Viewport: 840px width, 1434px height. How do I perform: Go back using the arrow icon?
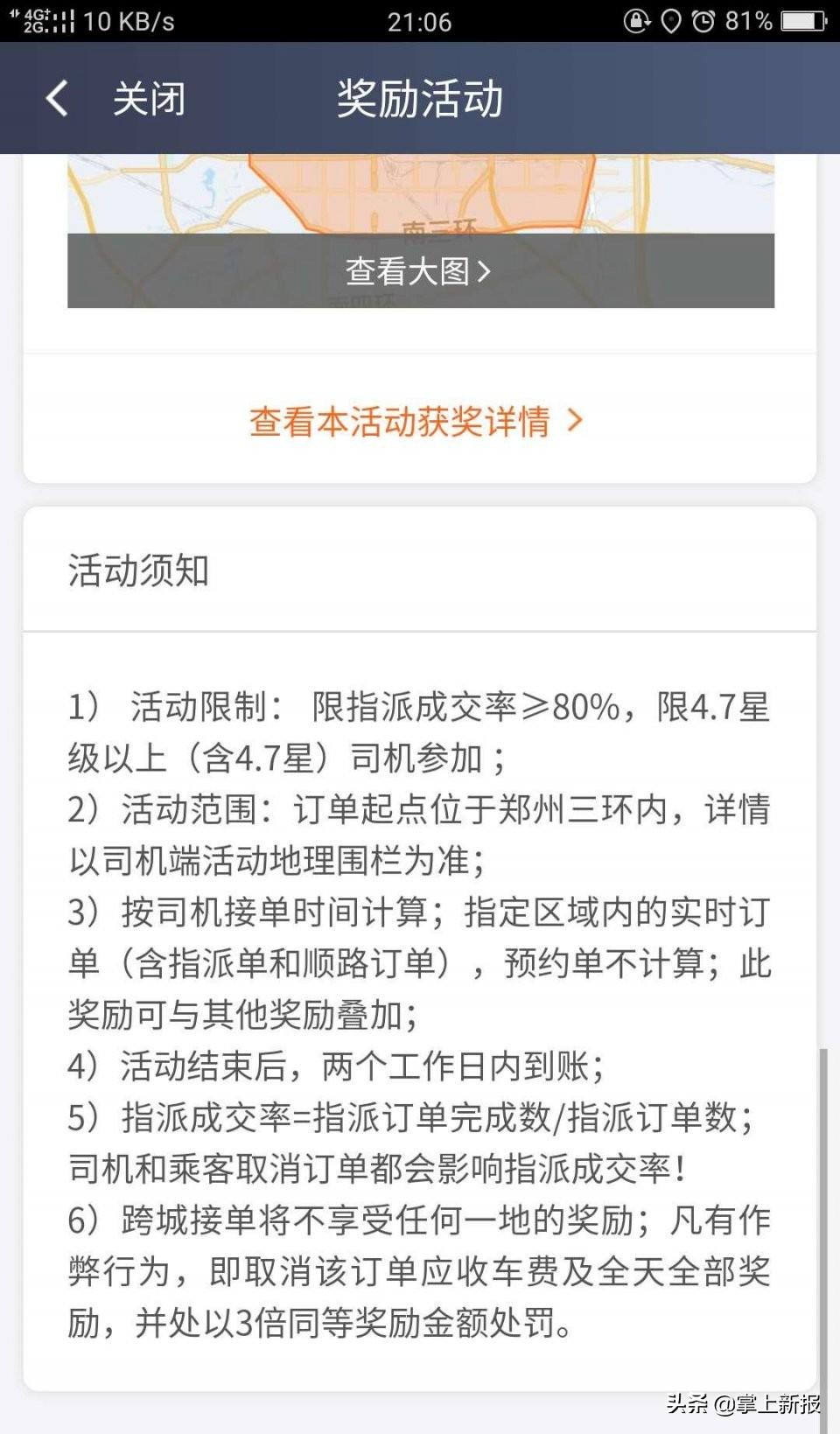57,98
